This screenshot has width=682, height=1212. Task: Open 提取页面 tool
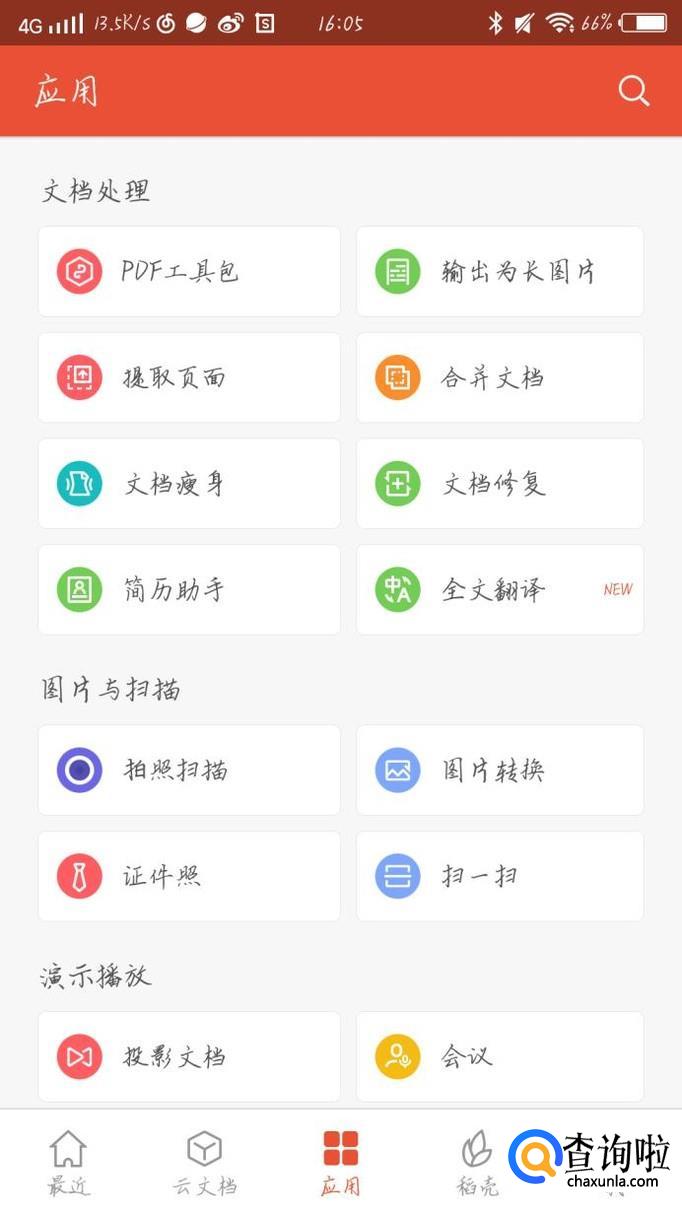189,378
